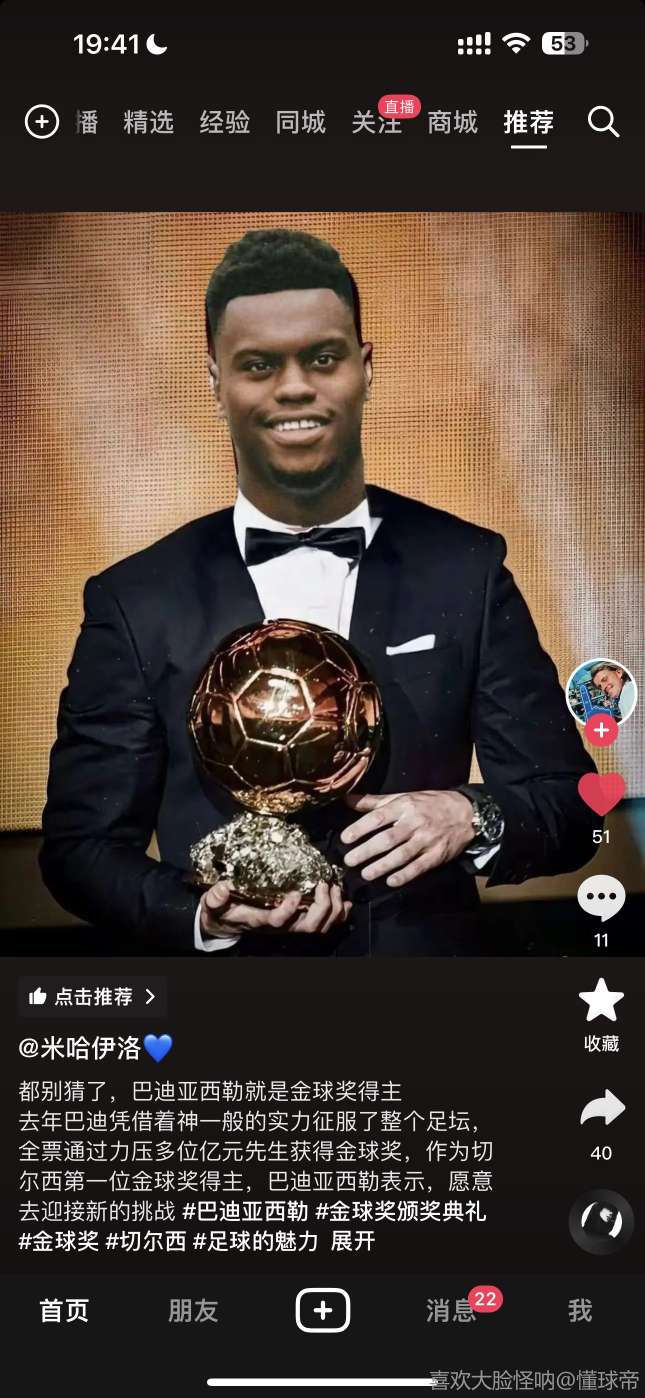Open the comments bubble
Screen dimensions: 645x1398
pos(601,898)
